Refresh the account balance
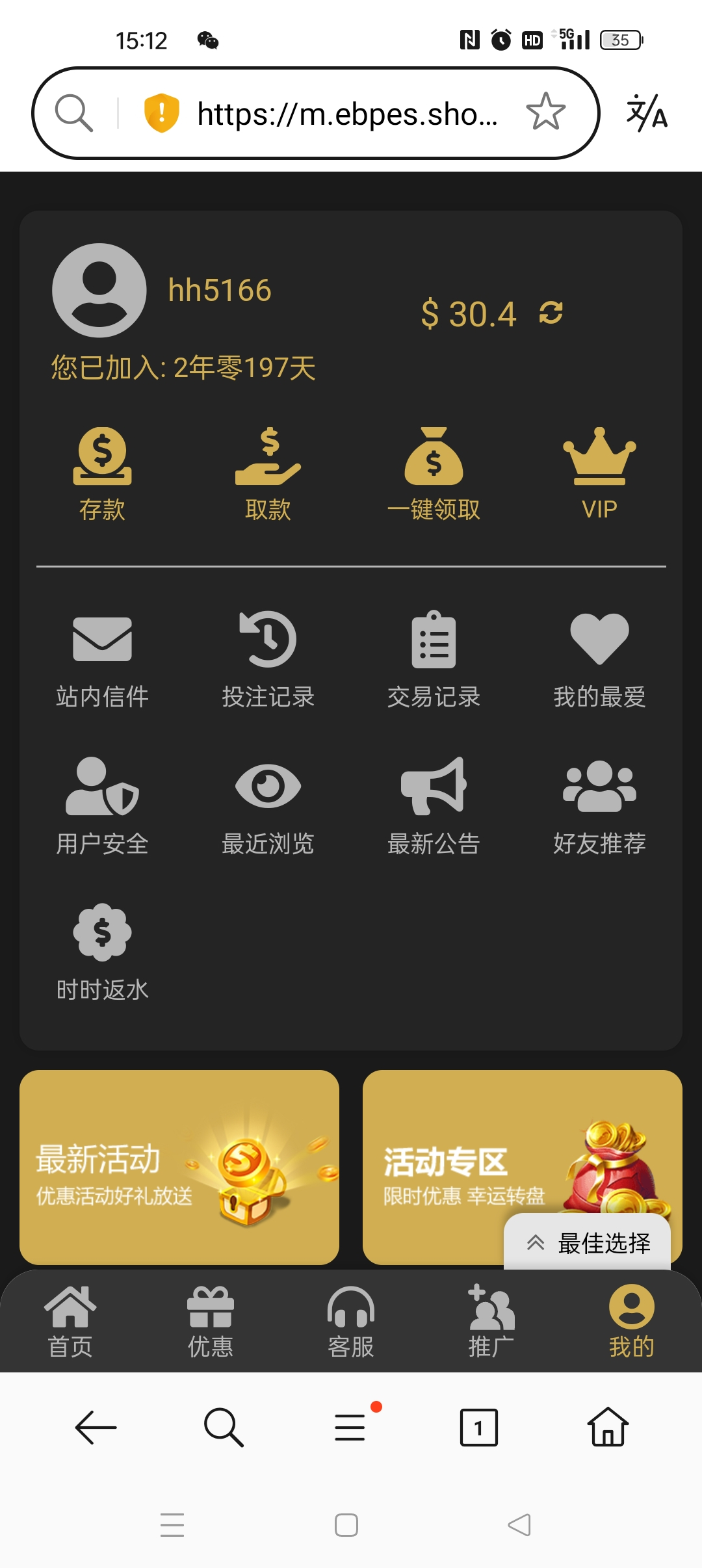702x1568 pixels. click(551, 313)
